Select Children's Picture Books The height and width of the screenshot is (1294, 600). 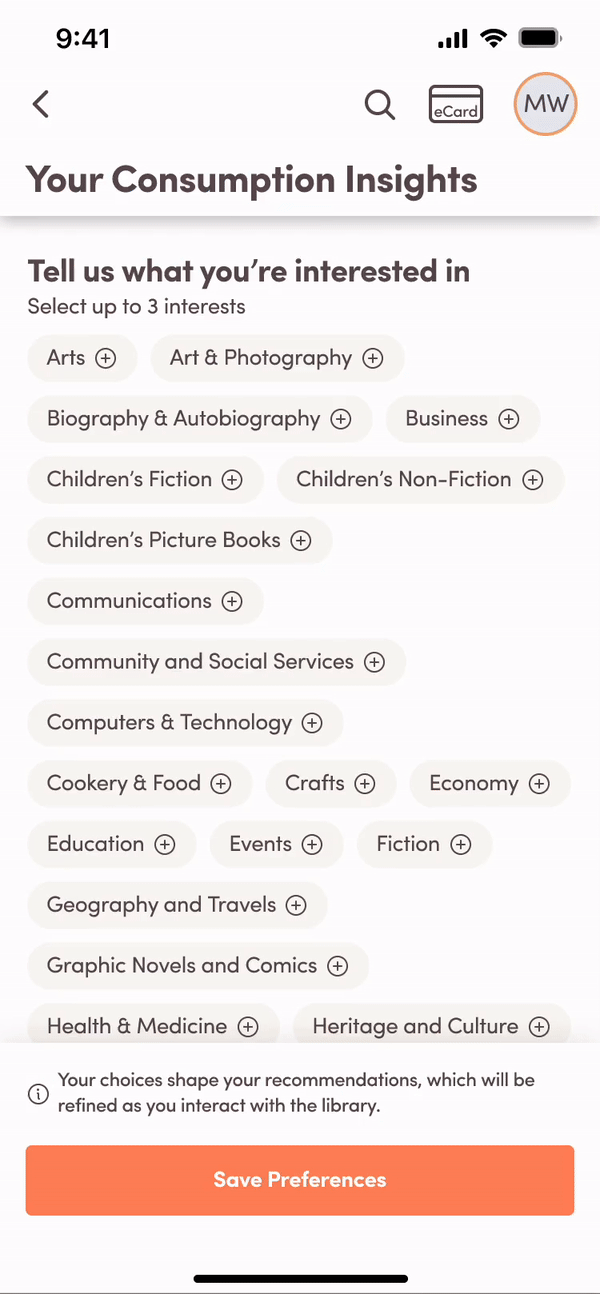pos(179,540)
